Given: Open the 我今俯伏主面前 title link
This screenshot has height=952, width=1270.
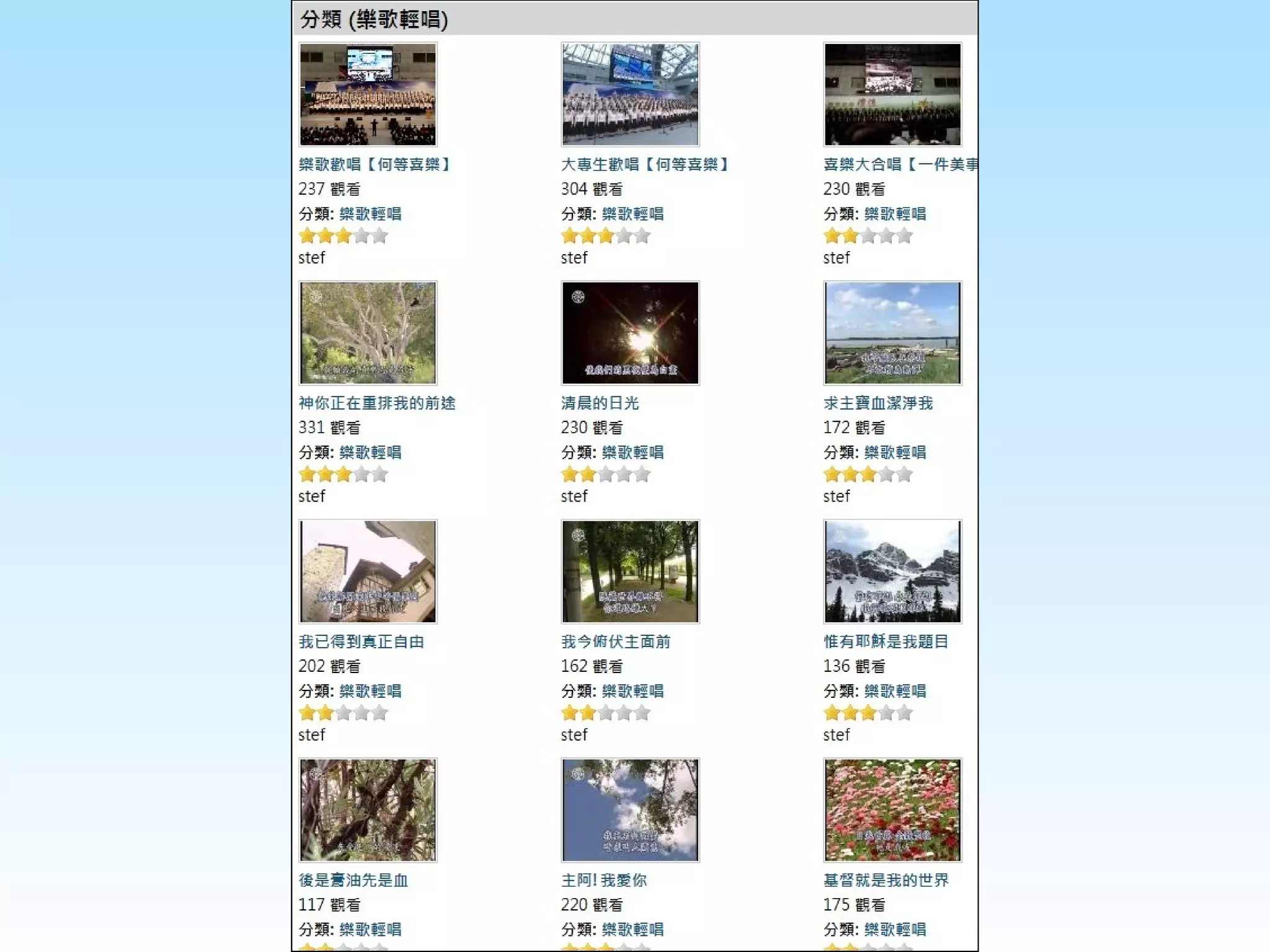Looking at the screenshot, I should (x=616, y=641).
